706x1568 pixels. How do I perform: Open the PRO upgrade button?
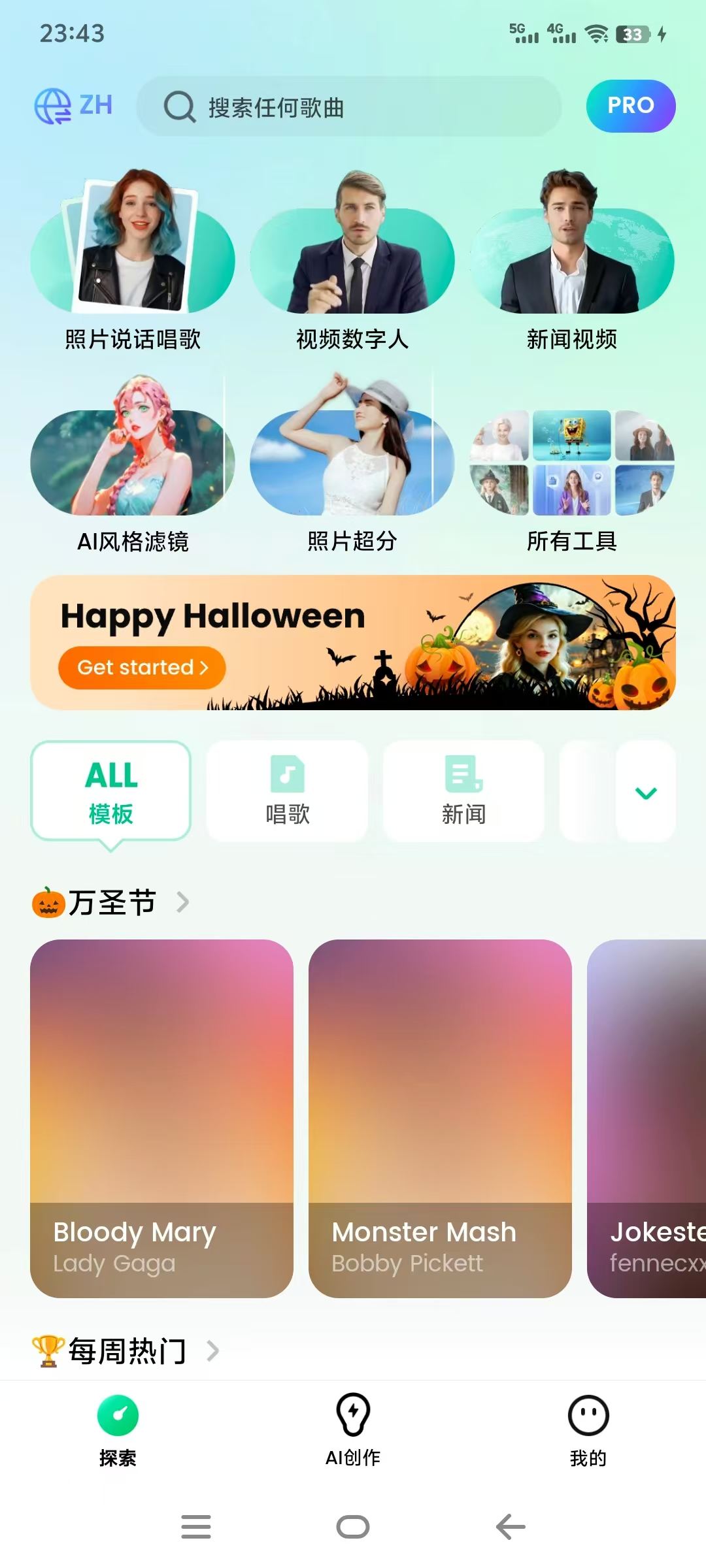point(630,106)
